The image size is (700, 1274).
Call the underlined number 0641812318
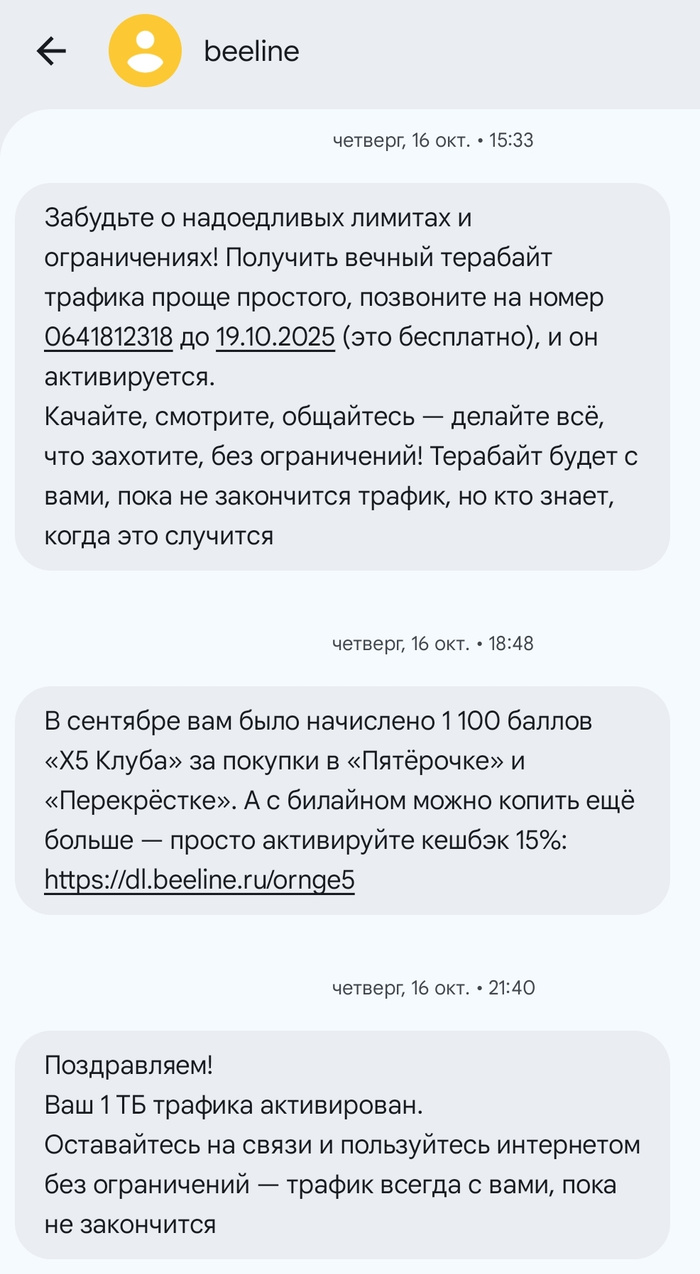(x=109, y=337)
